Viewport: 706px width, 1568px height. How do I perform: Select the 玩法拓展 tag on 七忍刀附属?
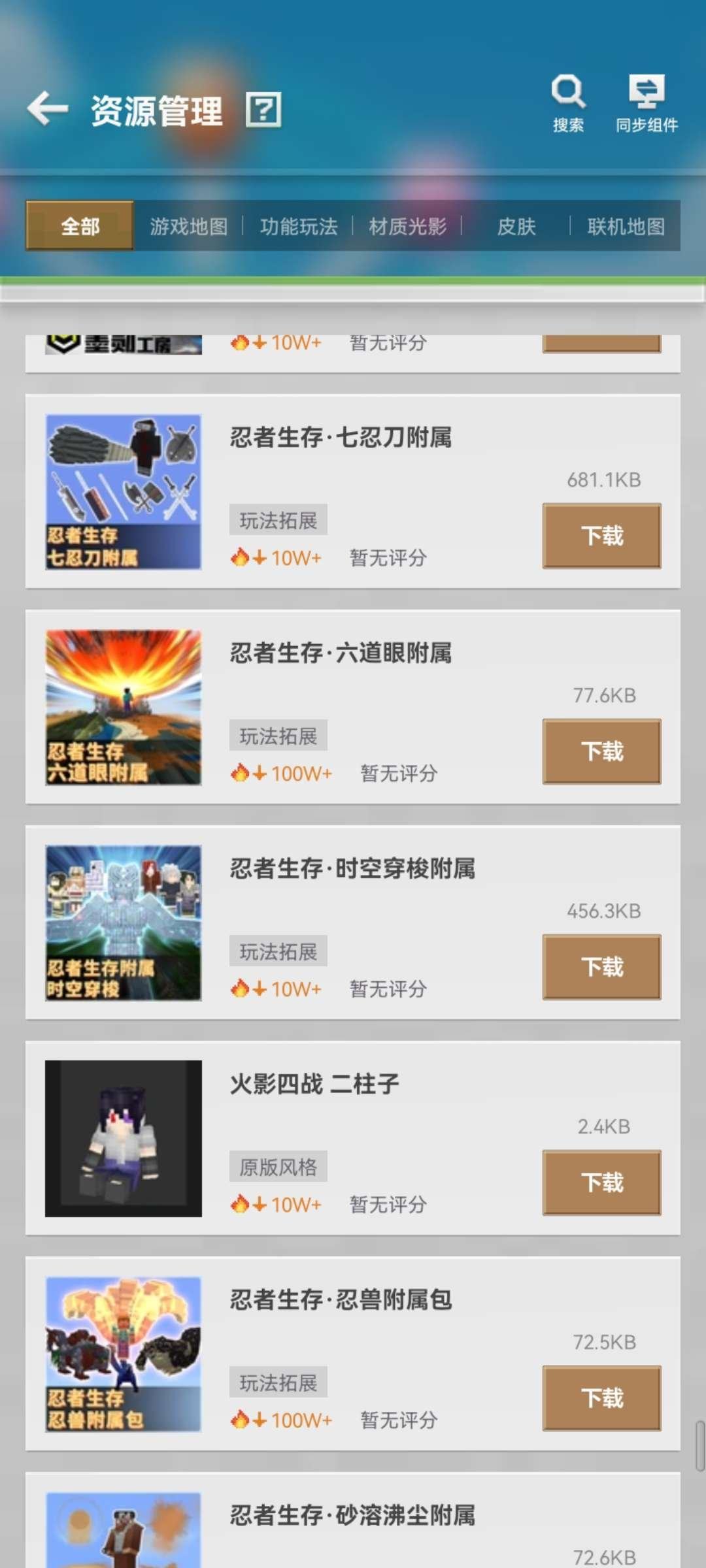pyautogui.click(x=277, y=518)
